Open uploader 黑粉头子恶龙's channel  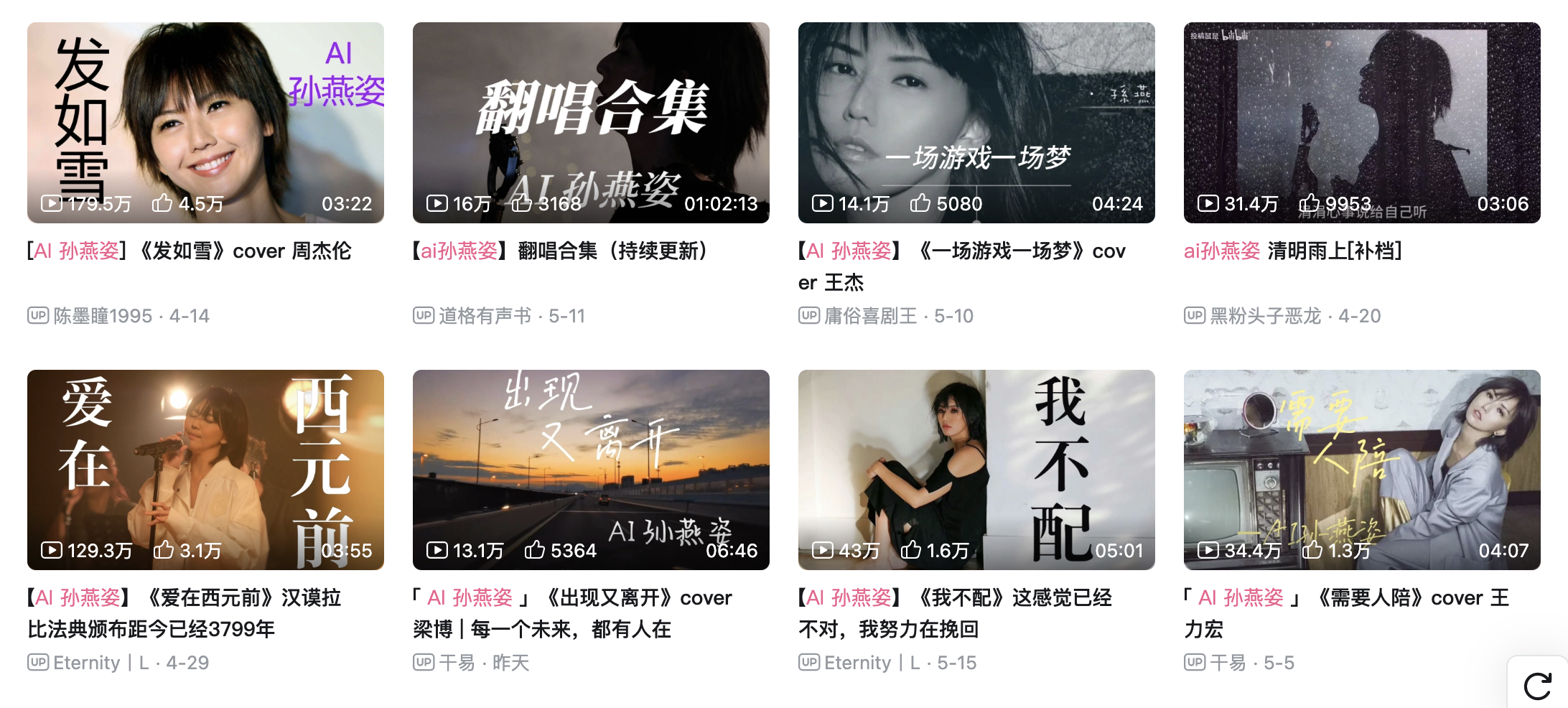1266,316
